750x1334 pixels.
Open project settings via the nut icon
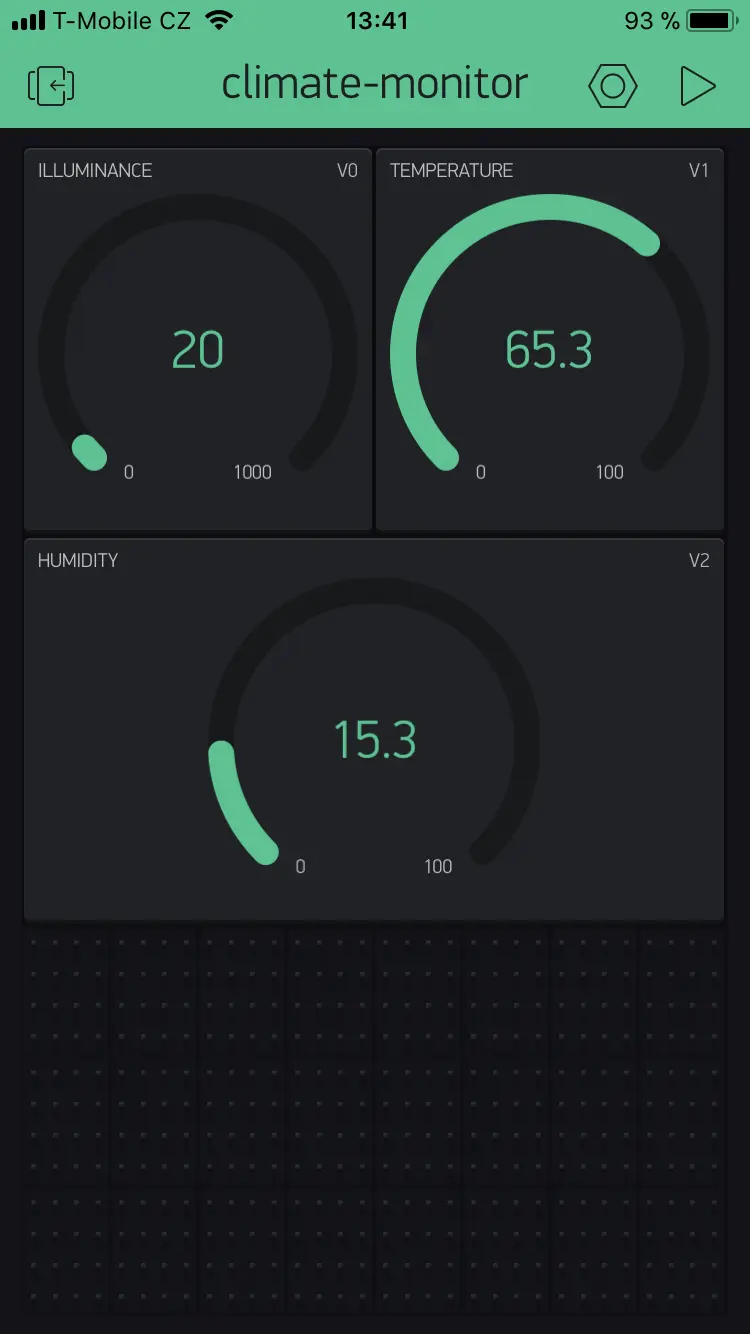point(612,86)
